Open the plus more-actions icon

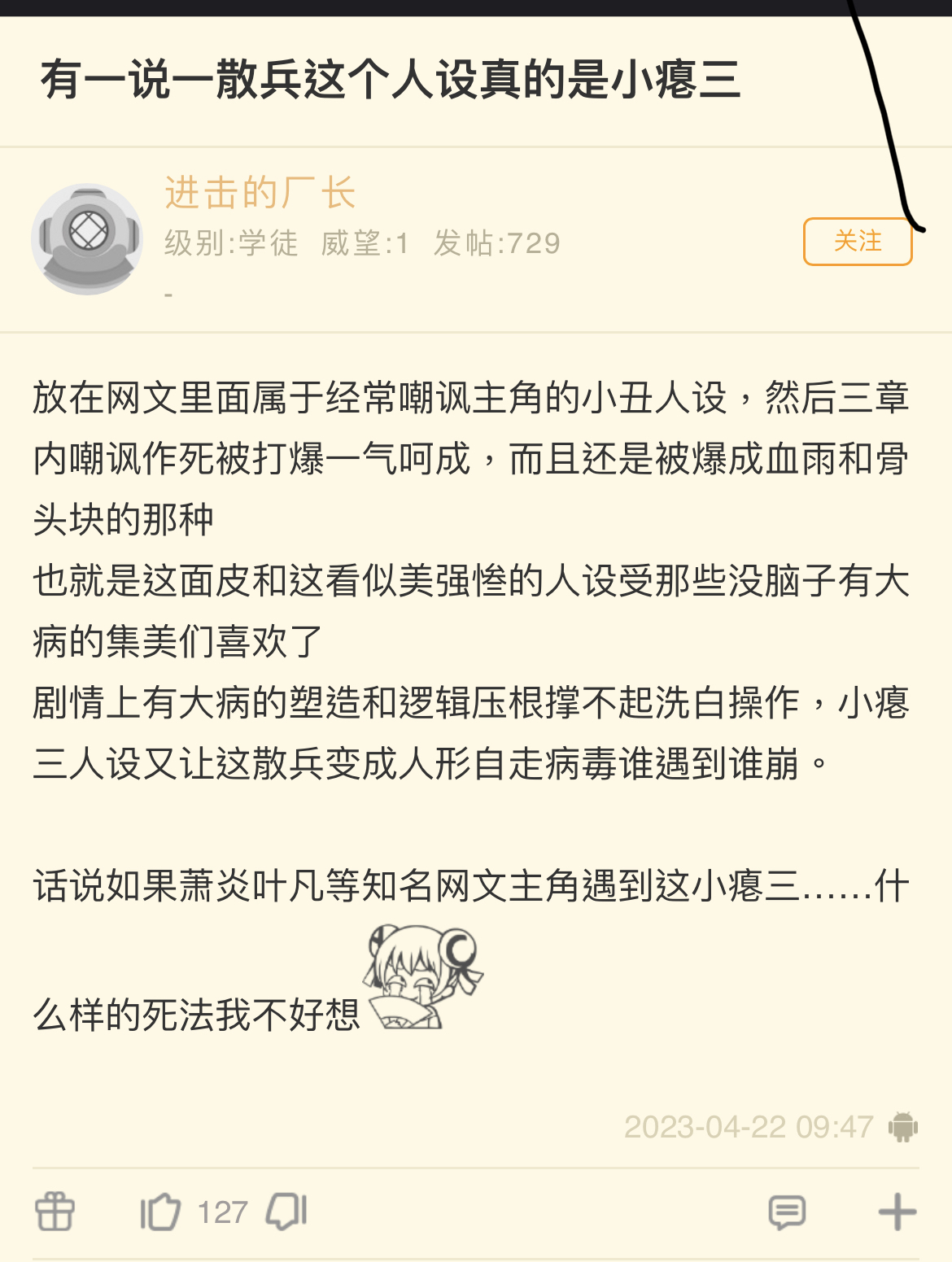(x=897, y=1212)
